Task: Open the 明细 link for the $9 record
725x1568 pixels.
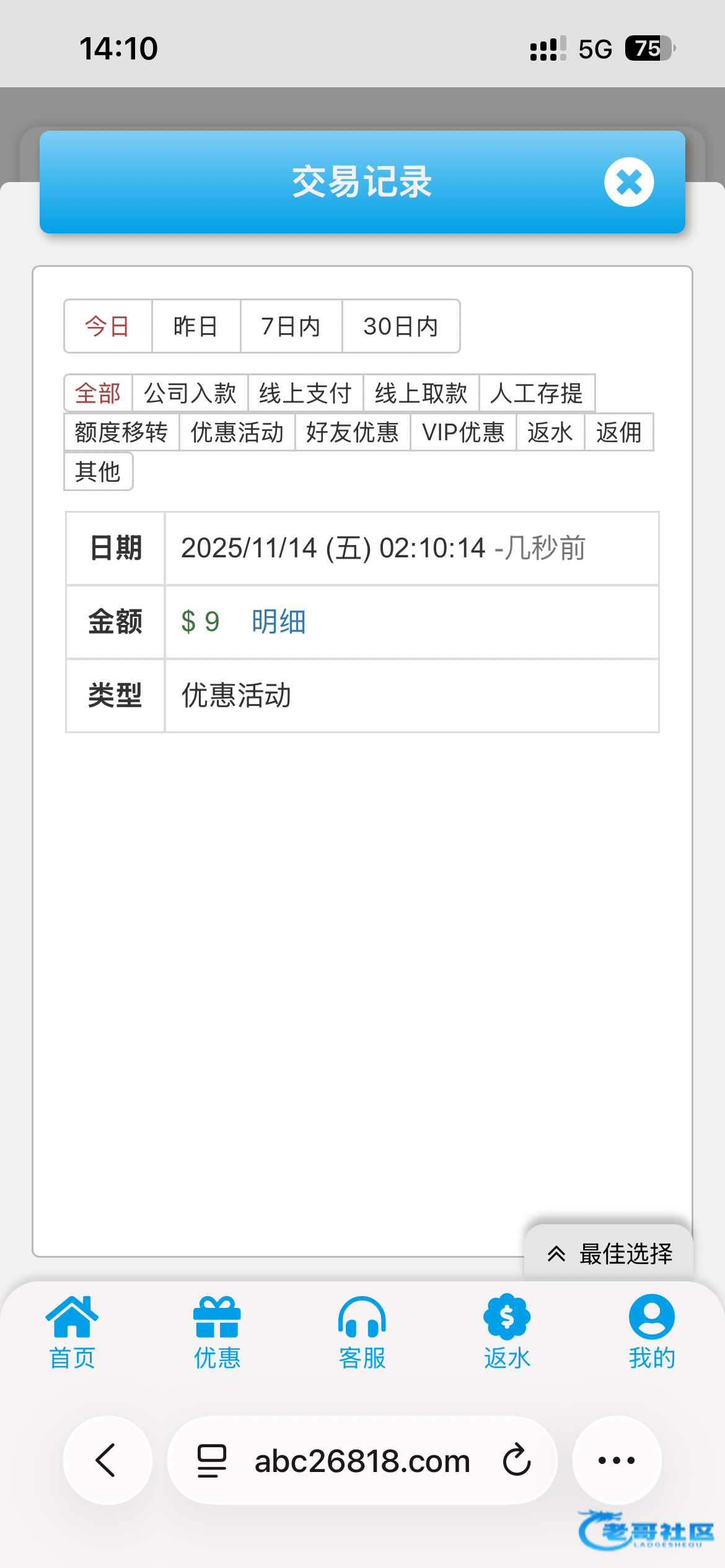Action: [x=279, y=622]
